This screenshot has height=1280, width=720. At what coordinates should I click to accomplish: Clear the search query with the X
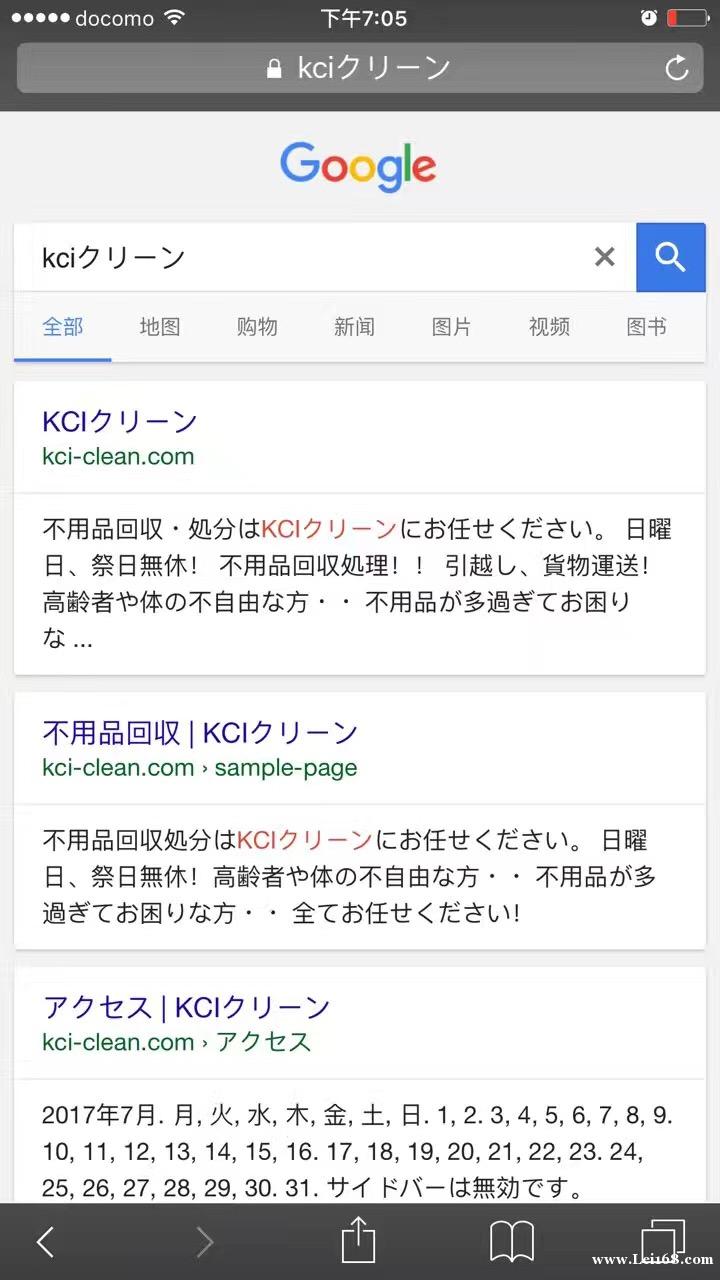point(604,257)
